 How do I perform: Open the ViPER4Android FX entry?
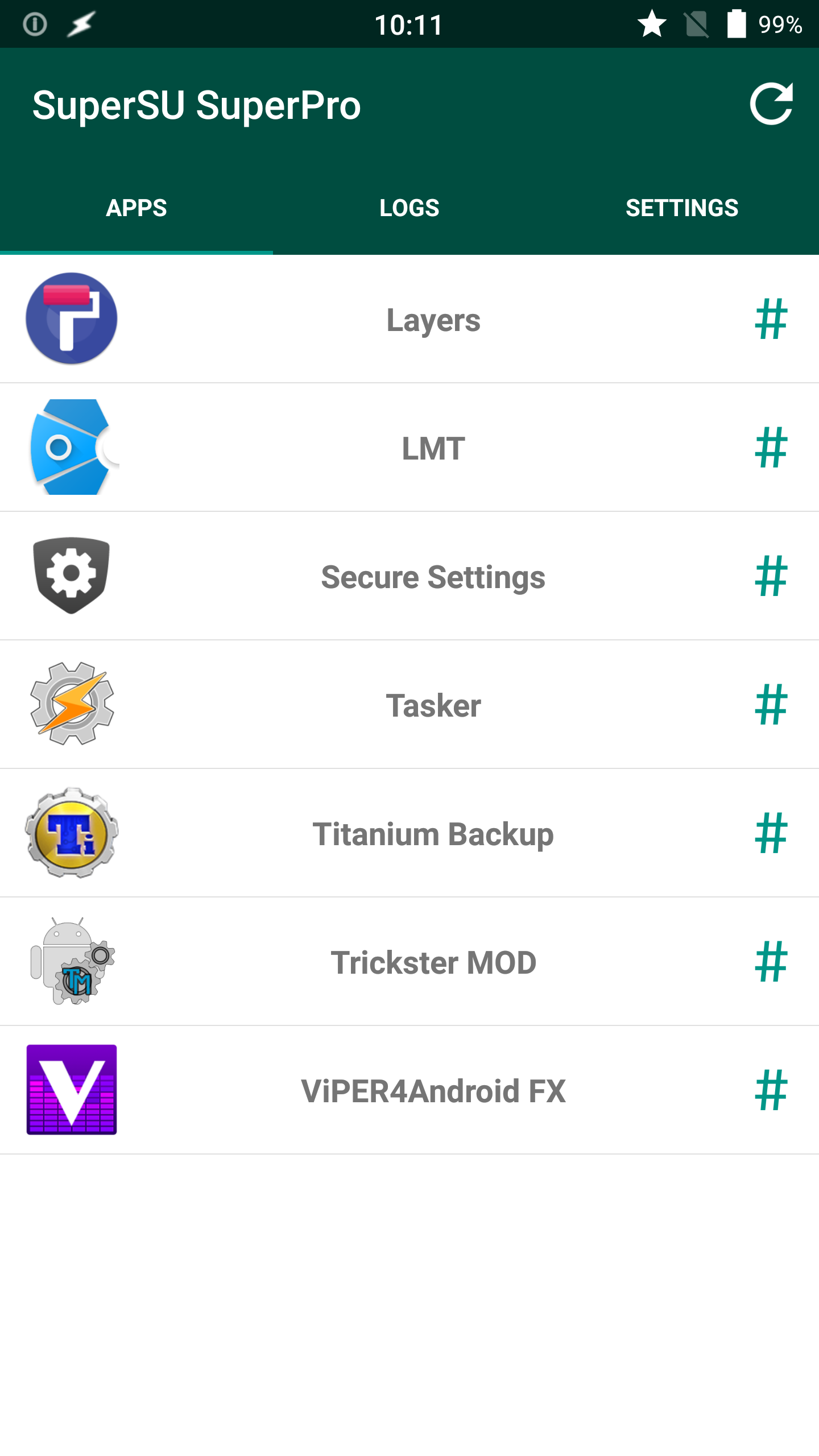(x=409, y=1090)
